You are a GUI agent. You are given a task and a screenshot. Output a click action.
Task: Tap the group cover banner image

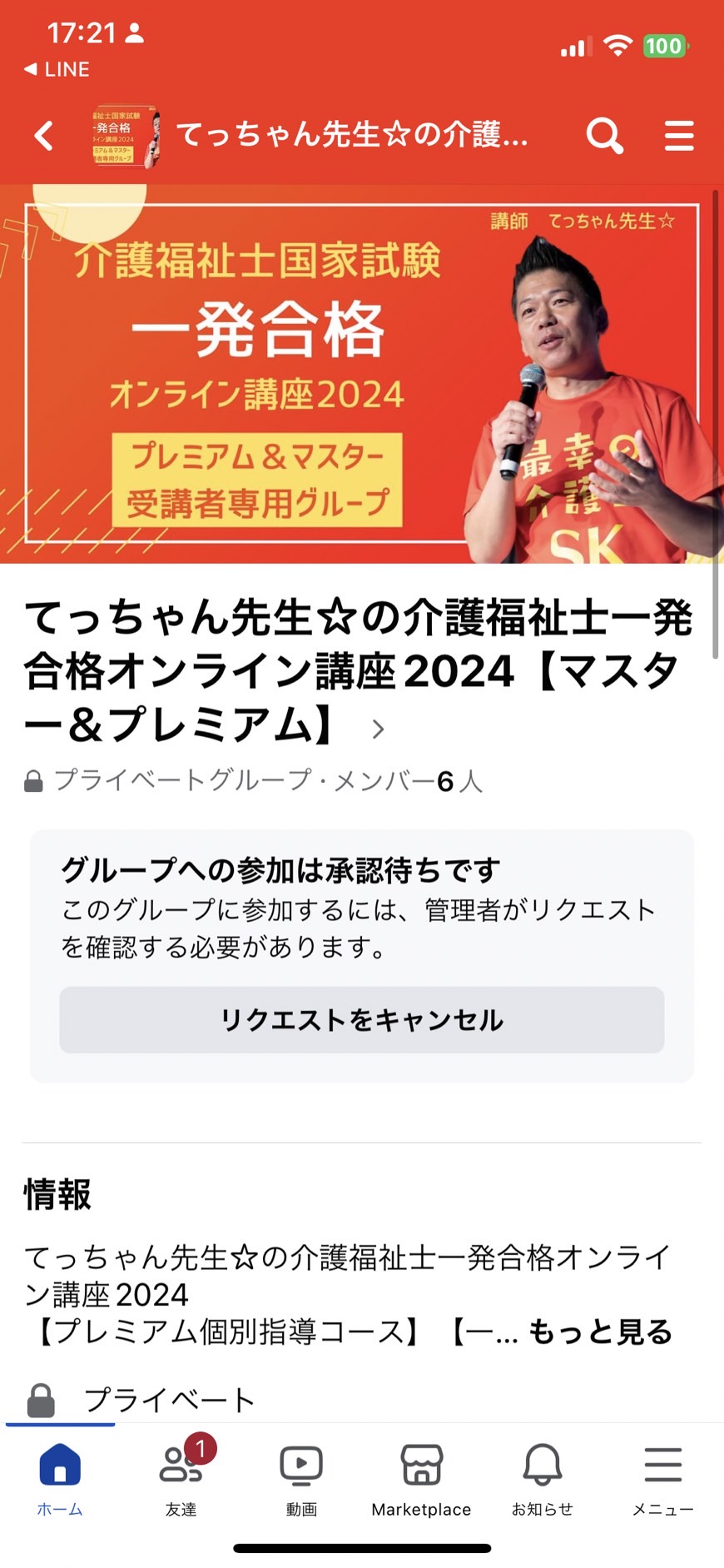(362, 374)
